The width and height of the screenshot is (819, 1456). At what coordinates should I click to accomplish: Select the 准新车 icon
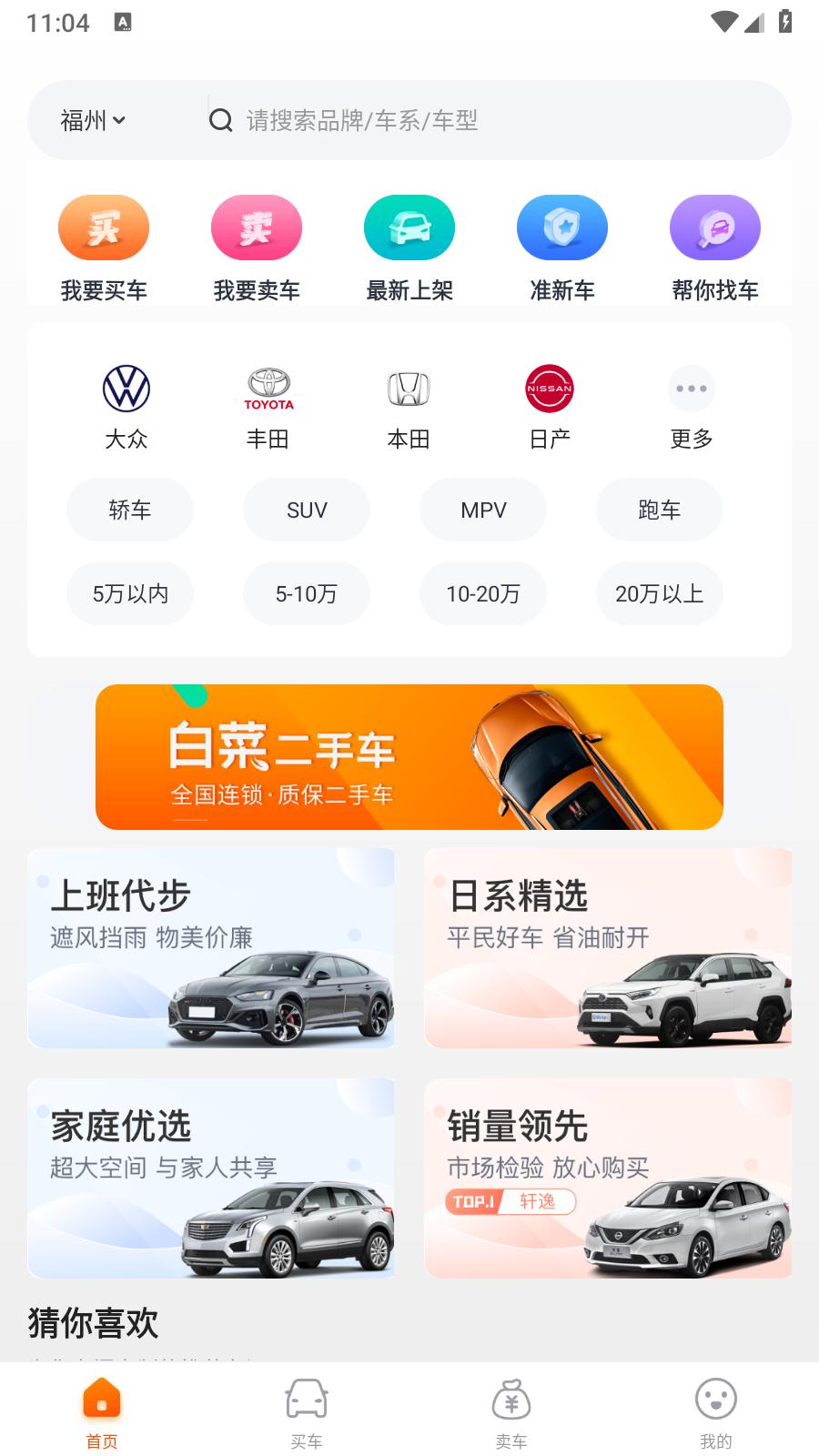(x=561, y=227)
